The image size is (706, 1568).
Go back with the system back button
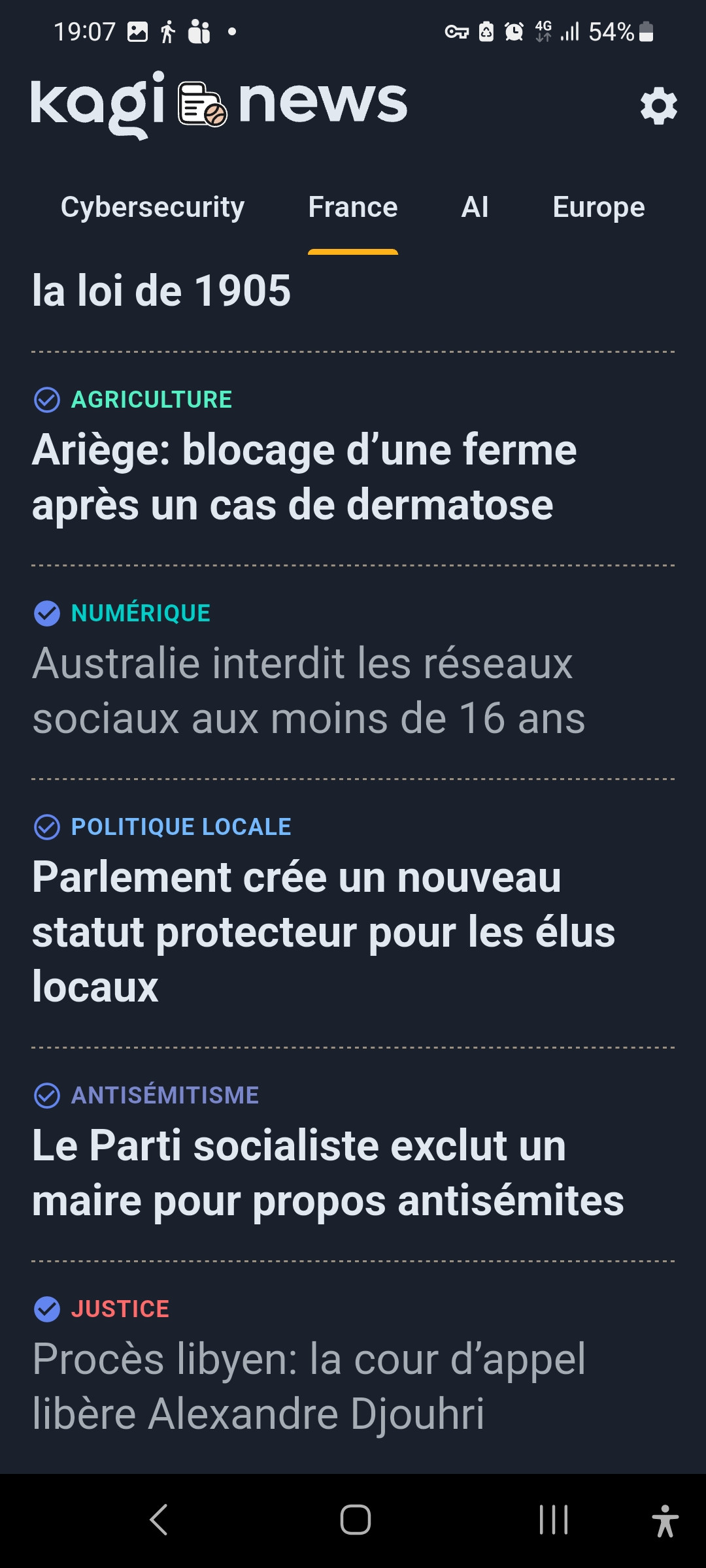coord(159,1520)
